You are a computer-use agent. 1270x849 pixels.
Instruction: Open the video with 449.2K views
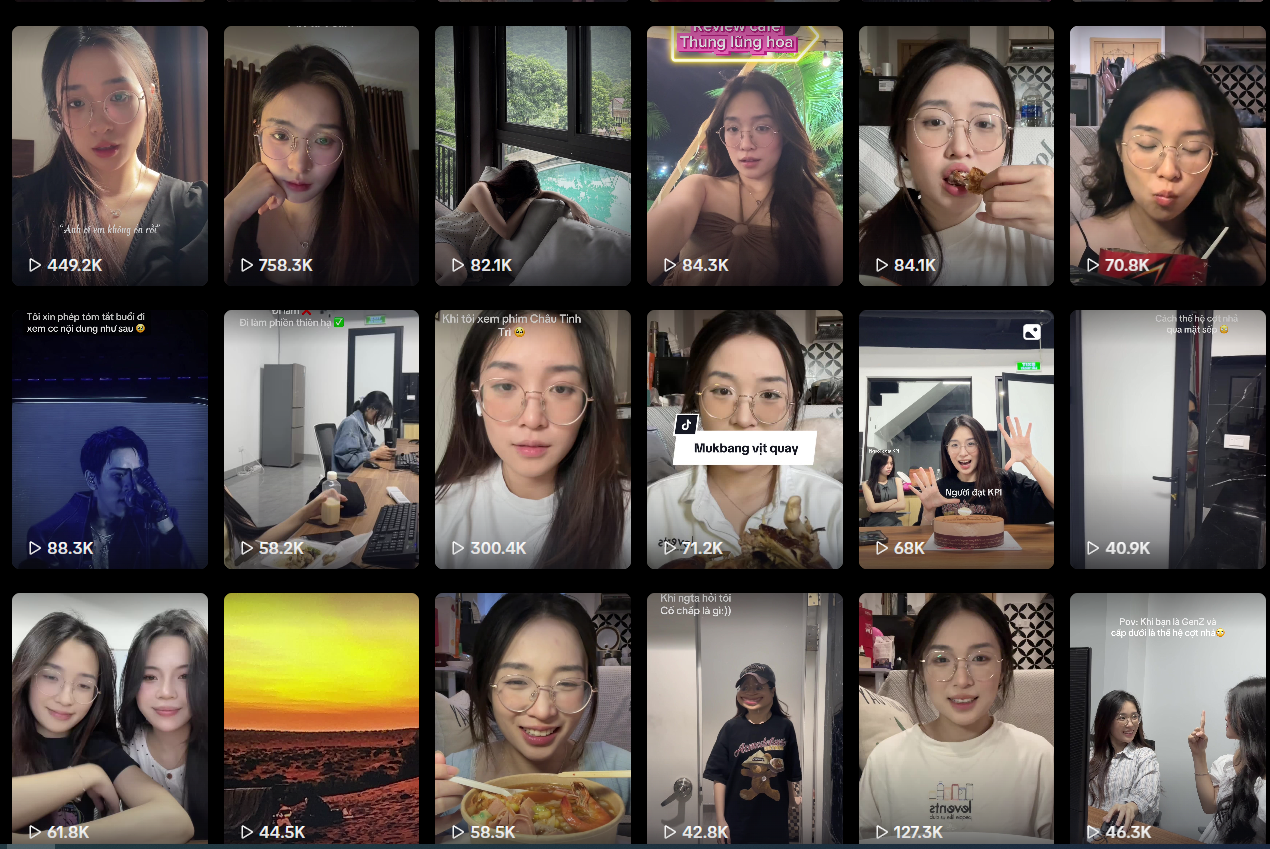coord(110,155)
